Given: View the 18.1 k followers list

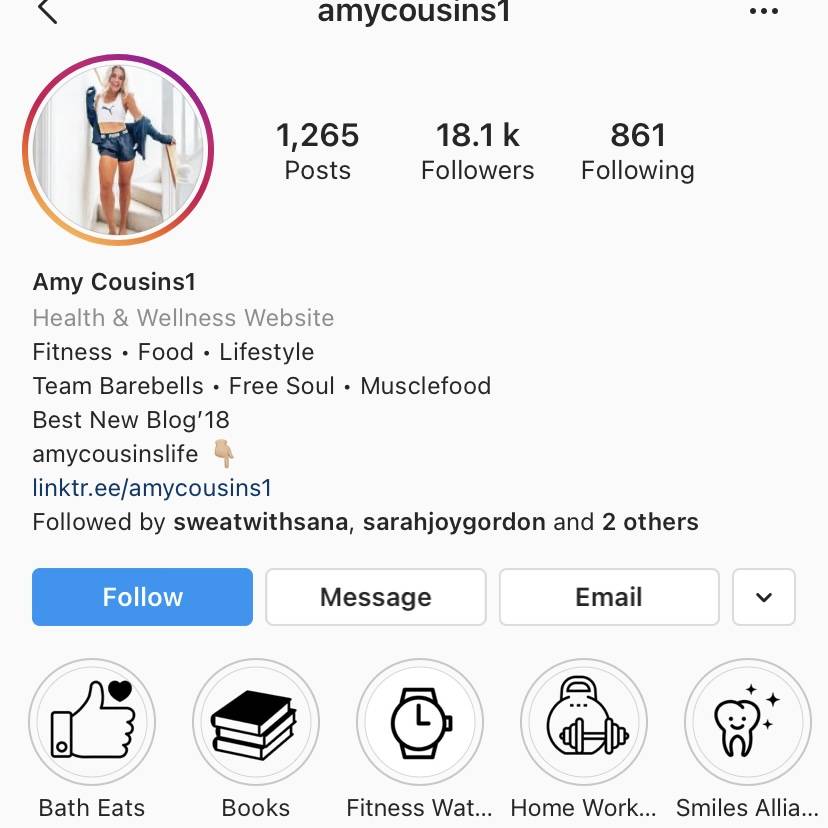Looking at the screenshot, I should pos(477,151).
